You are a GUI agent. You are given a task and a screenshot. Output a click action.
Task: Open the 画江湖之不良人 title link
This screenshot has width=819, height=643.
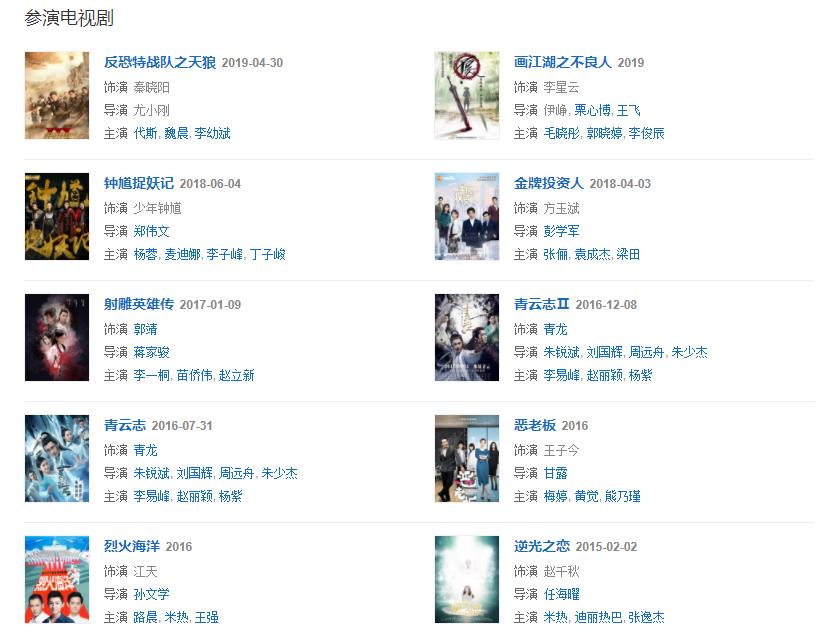pos(562,62)
